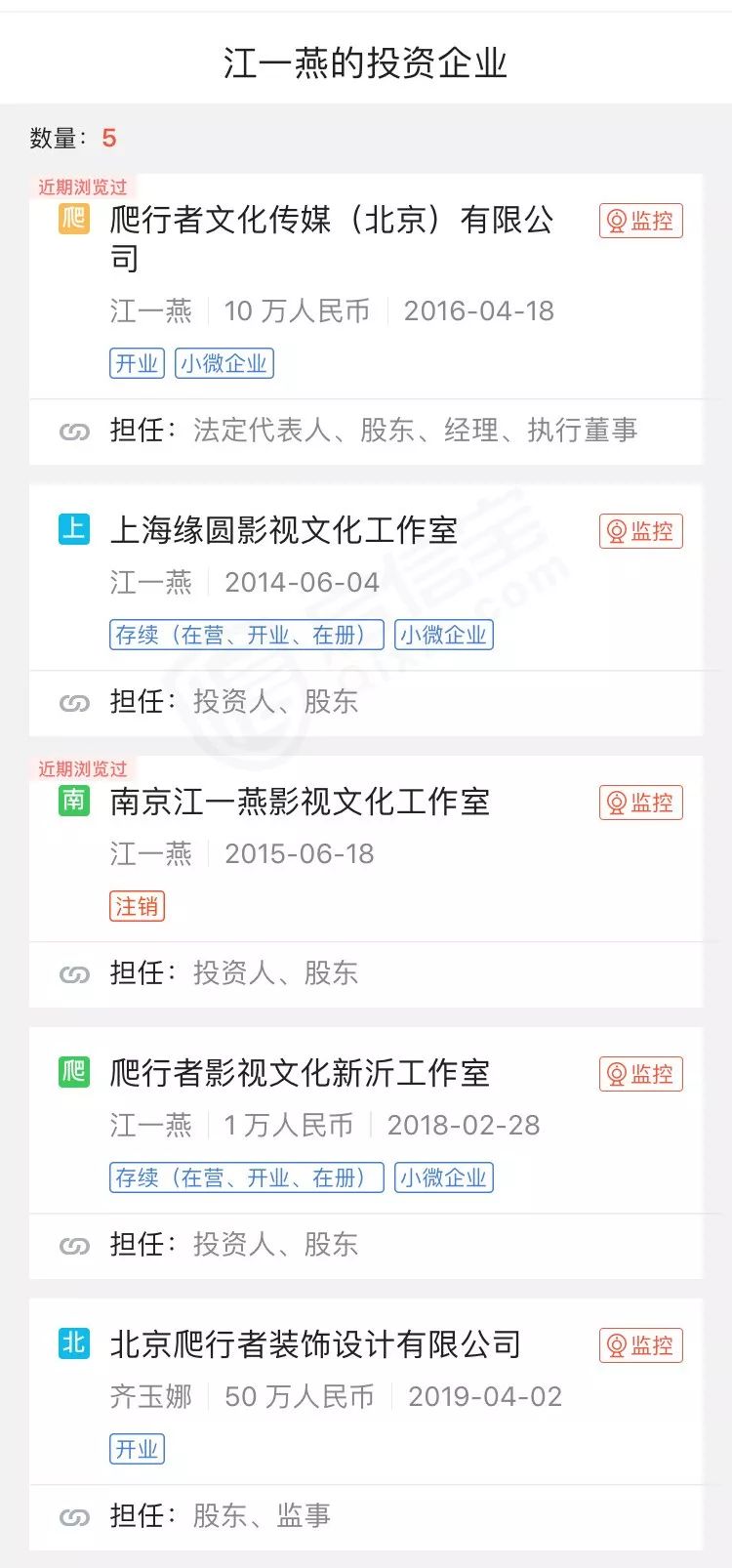Open 南京江一燕影视文化工作室 company card
This screenshot has width=732, height=1568.
point(300,802)
